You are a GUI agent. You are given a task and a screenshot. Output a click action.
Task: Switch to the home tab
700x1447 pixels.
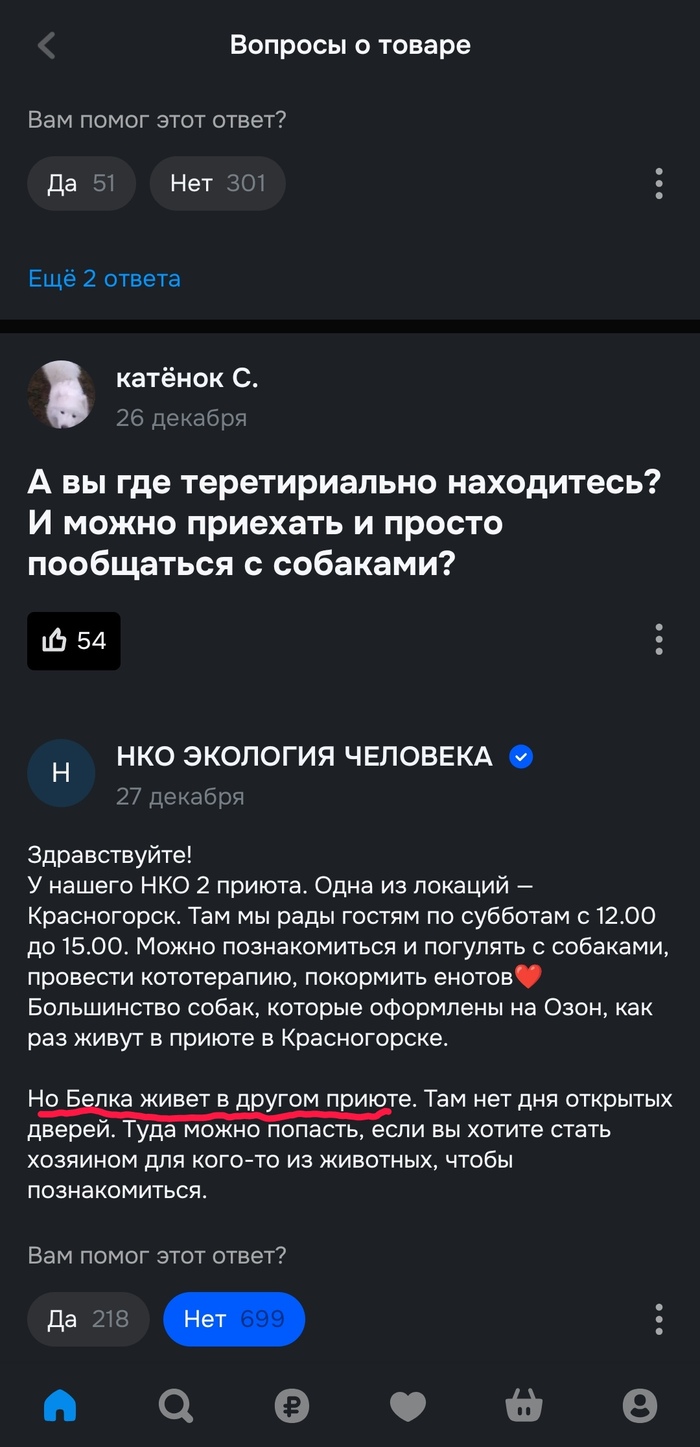(60, 1405)
